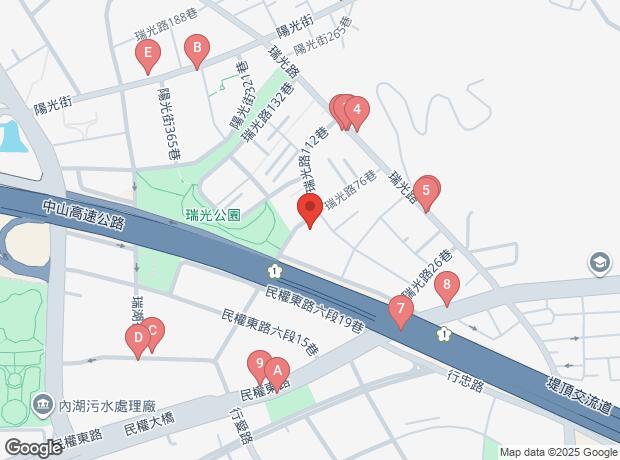Open the map pin labeled D

pos(138,339)
